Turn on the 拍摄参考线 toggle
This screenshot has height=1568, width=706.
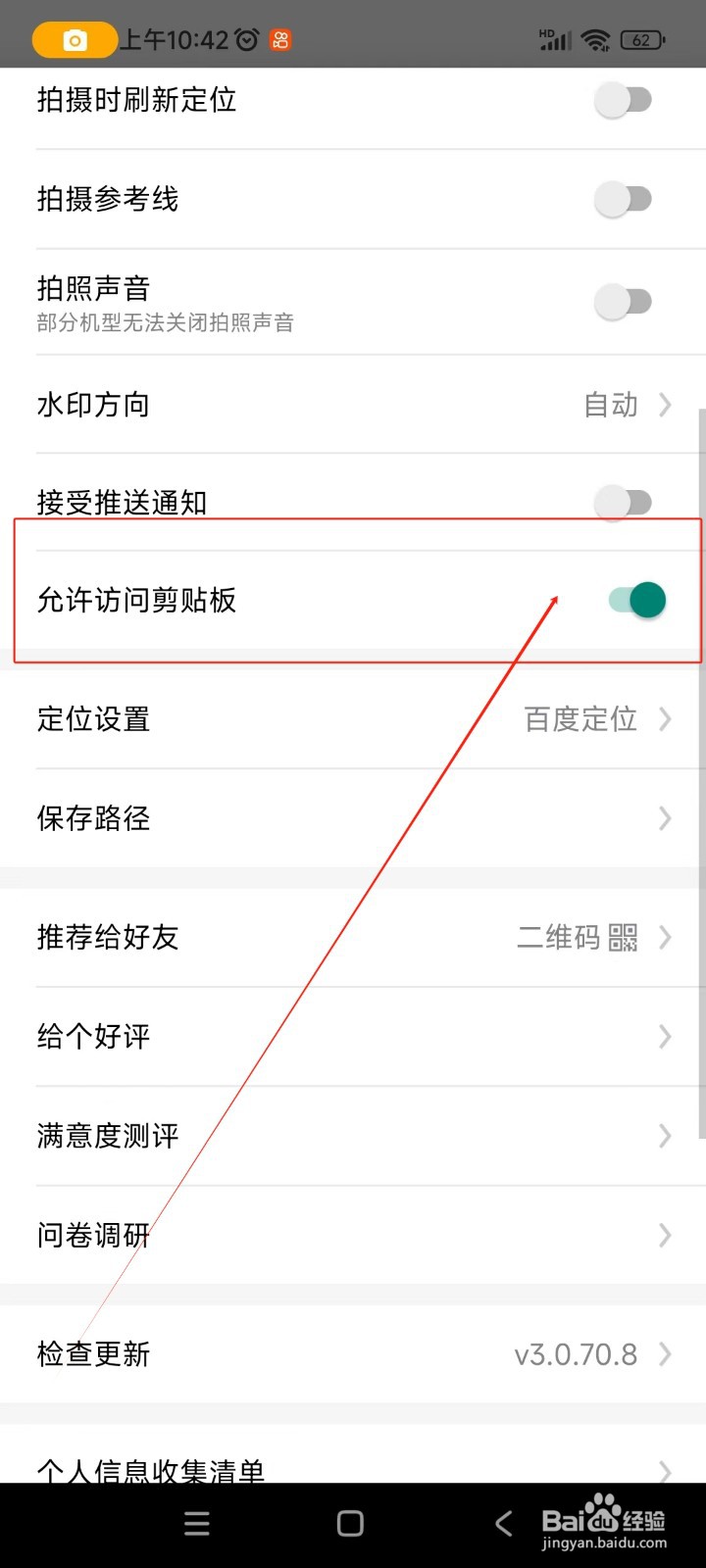[624, 199]
